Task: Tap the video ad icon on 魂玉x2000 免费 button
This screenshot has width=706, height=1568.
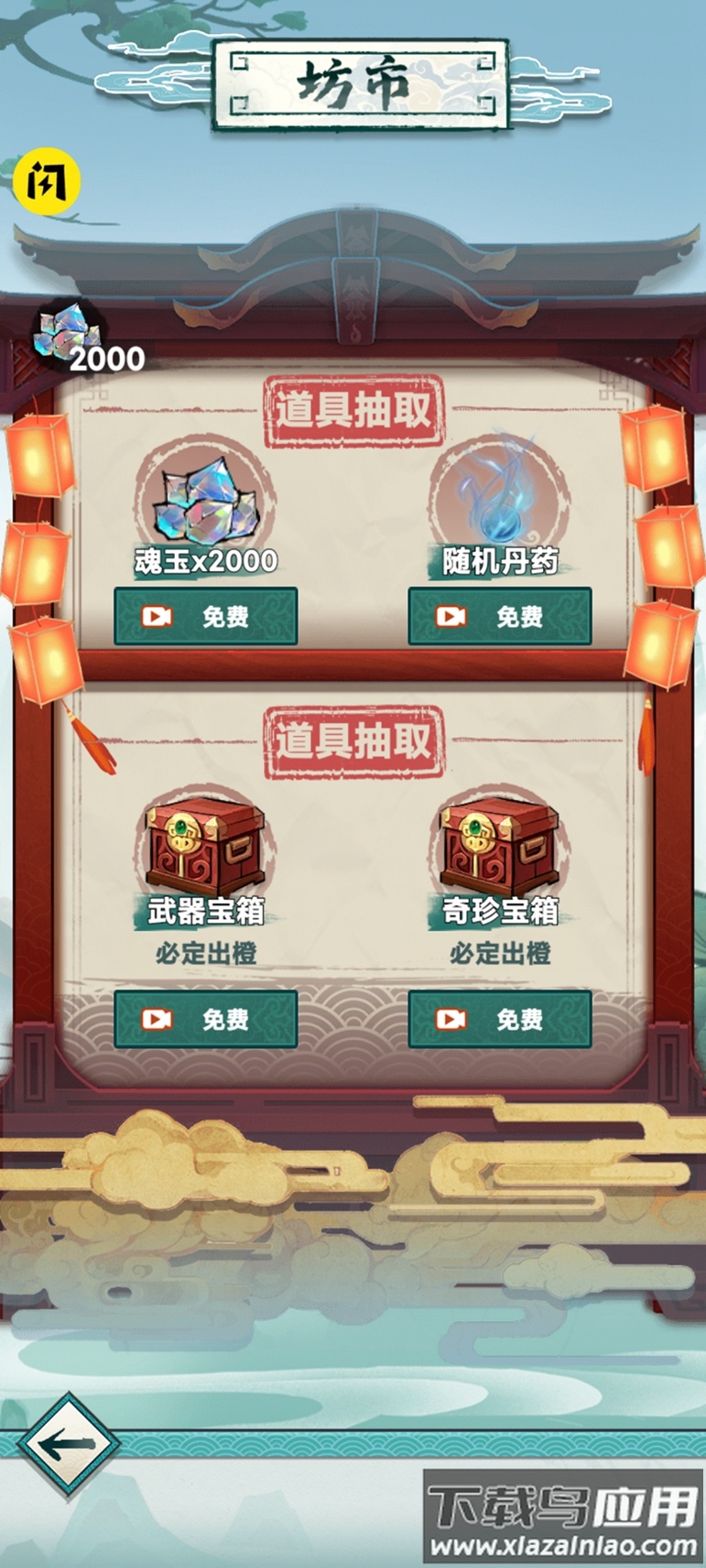Action: click(x=157, y=616)
